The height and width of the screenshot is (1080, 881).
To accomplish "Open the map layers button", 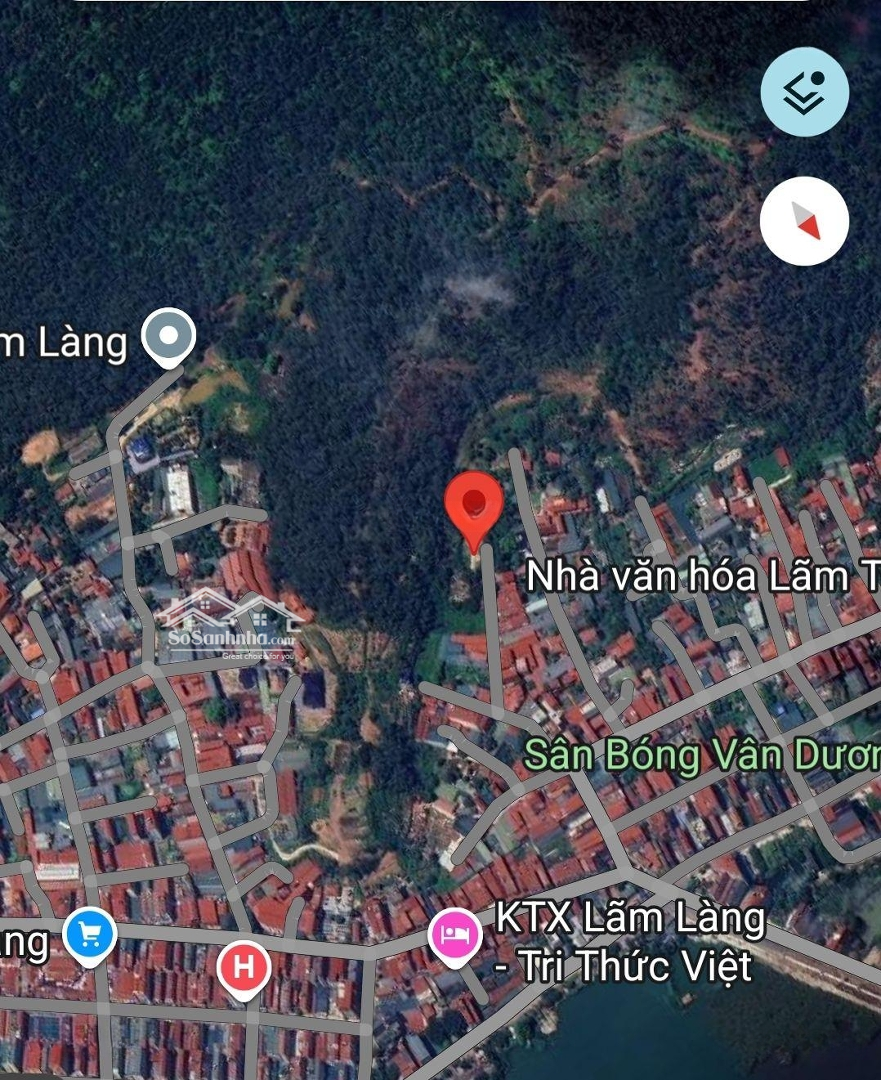I will pyautogui.click(x=804, y=92).
